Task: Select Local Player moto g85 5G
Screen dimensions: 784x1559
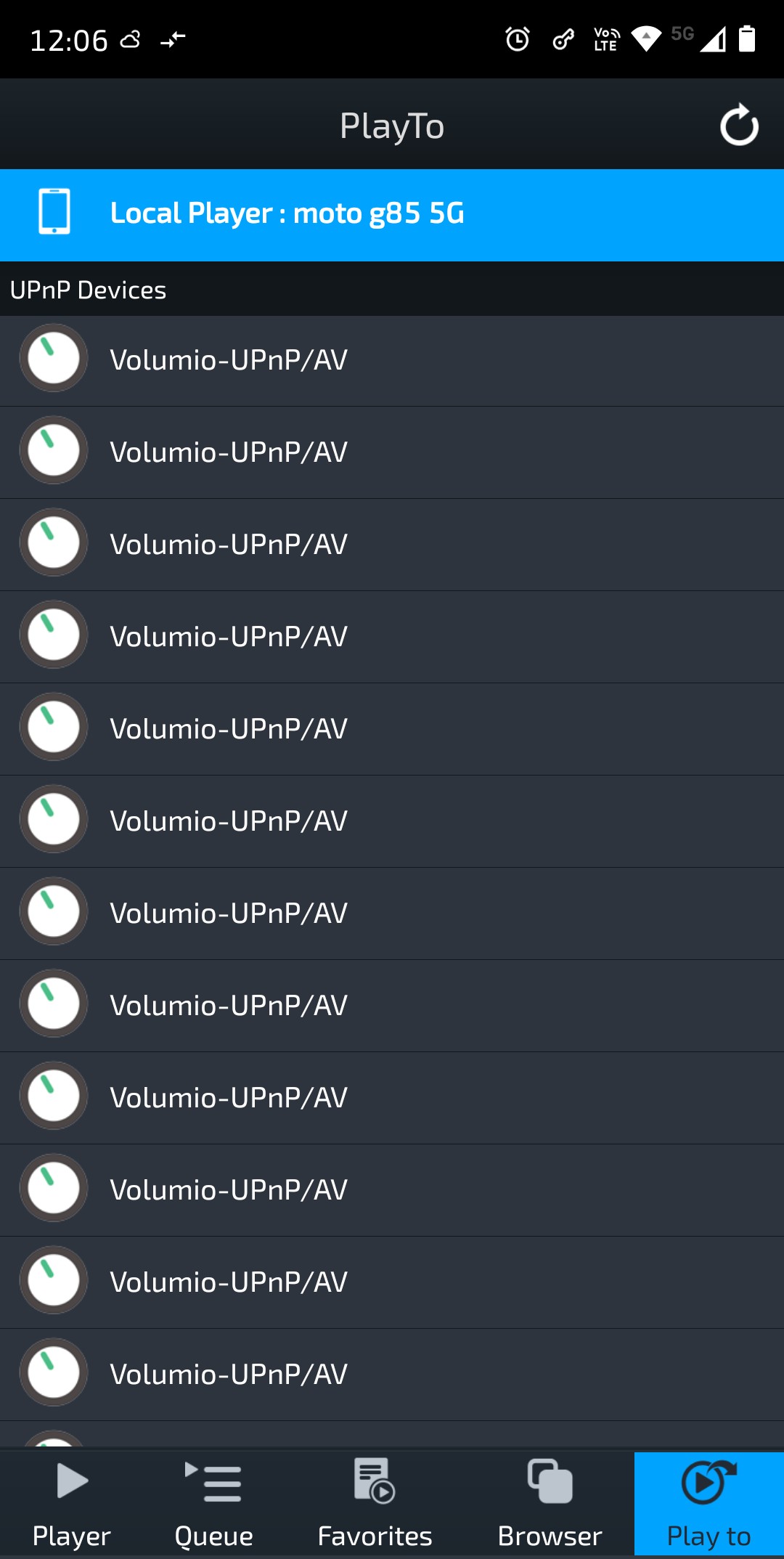Action: point(392,214)
